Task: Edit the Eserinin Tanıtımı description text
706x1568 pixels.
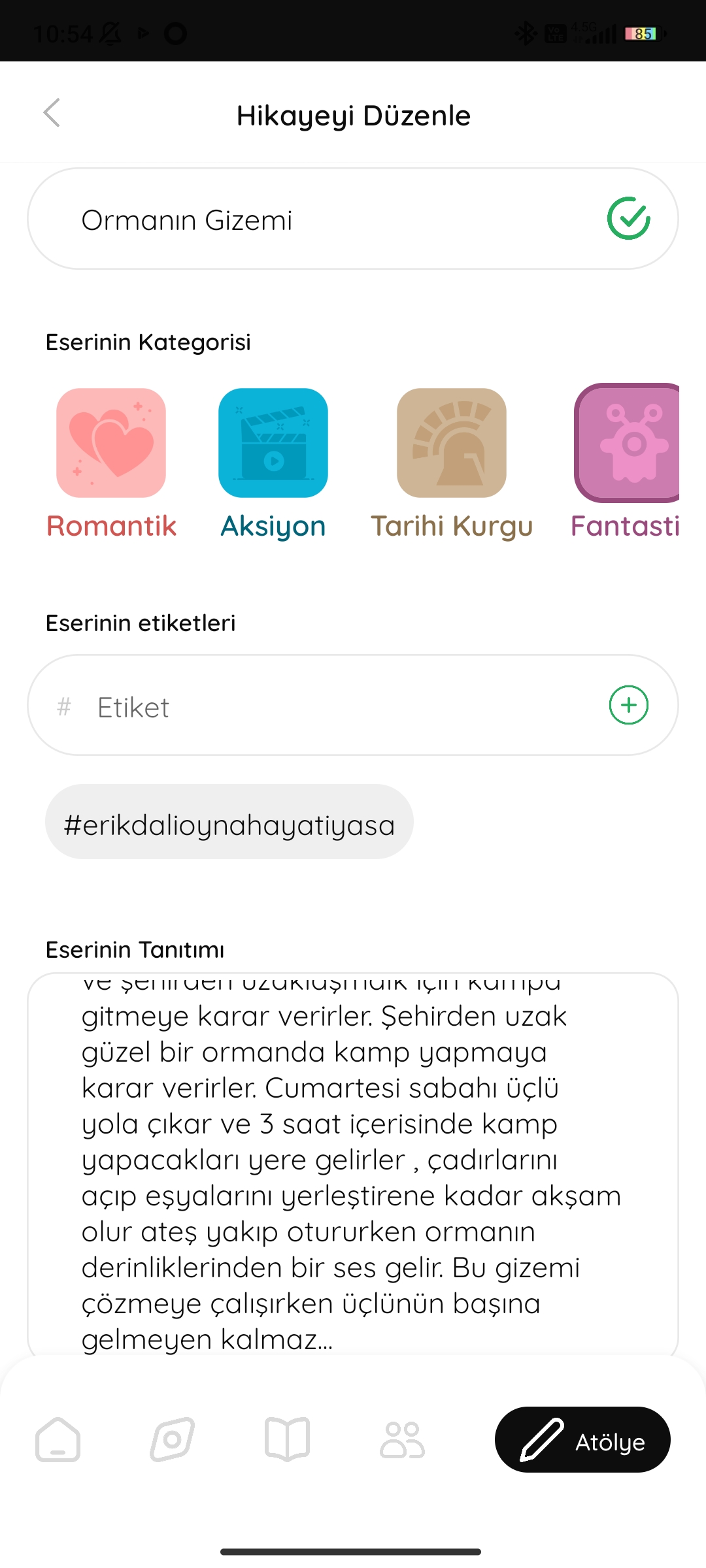Action: (x=353, y=1164)
